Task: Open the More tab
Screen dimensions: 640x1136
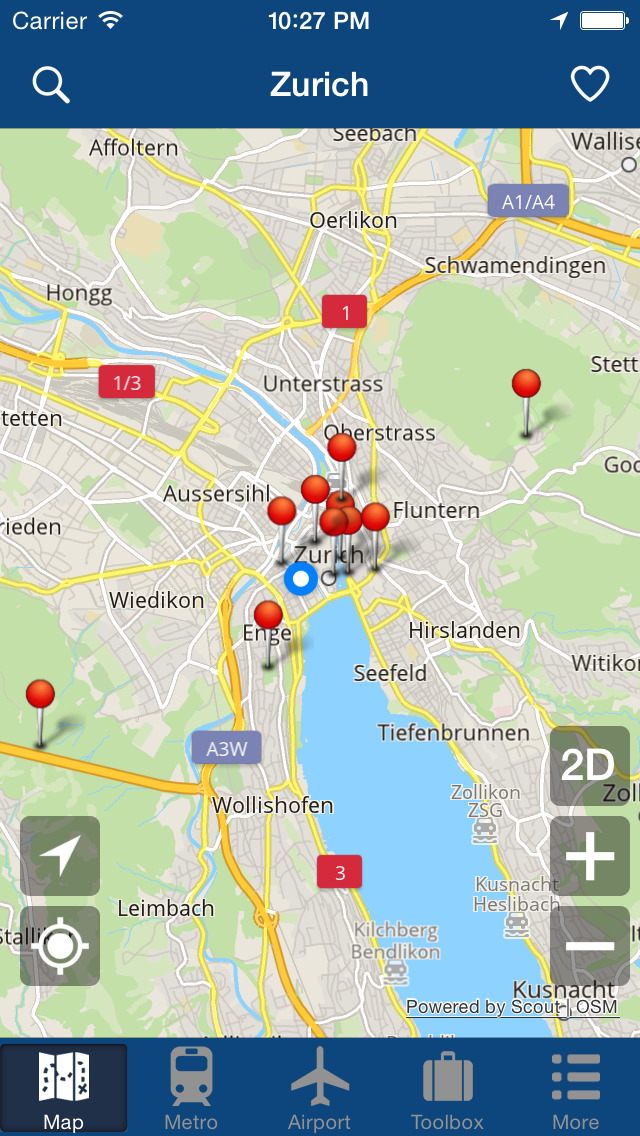Action: pyautogui.click(x=575, y=1088)
